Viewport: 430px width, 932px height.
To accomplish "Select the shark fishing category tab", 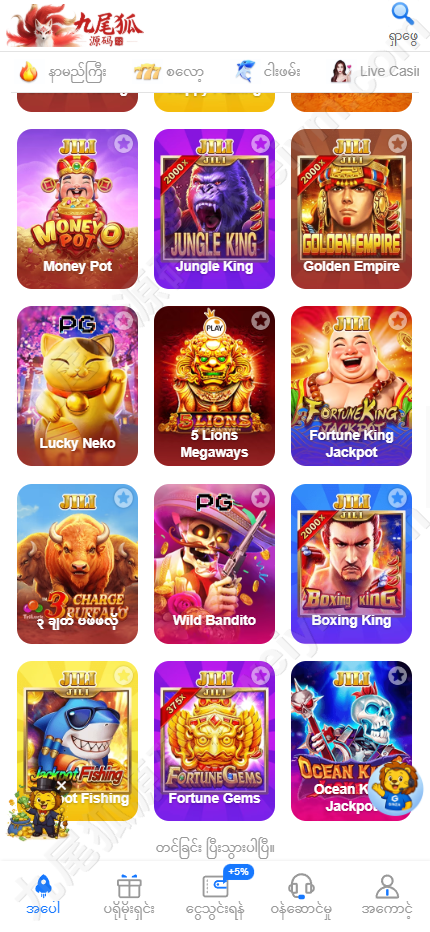I will [267, 72].
